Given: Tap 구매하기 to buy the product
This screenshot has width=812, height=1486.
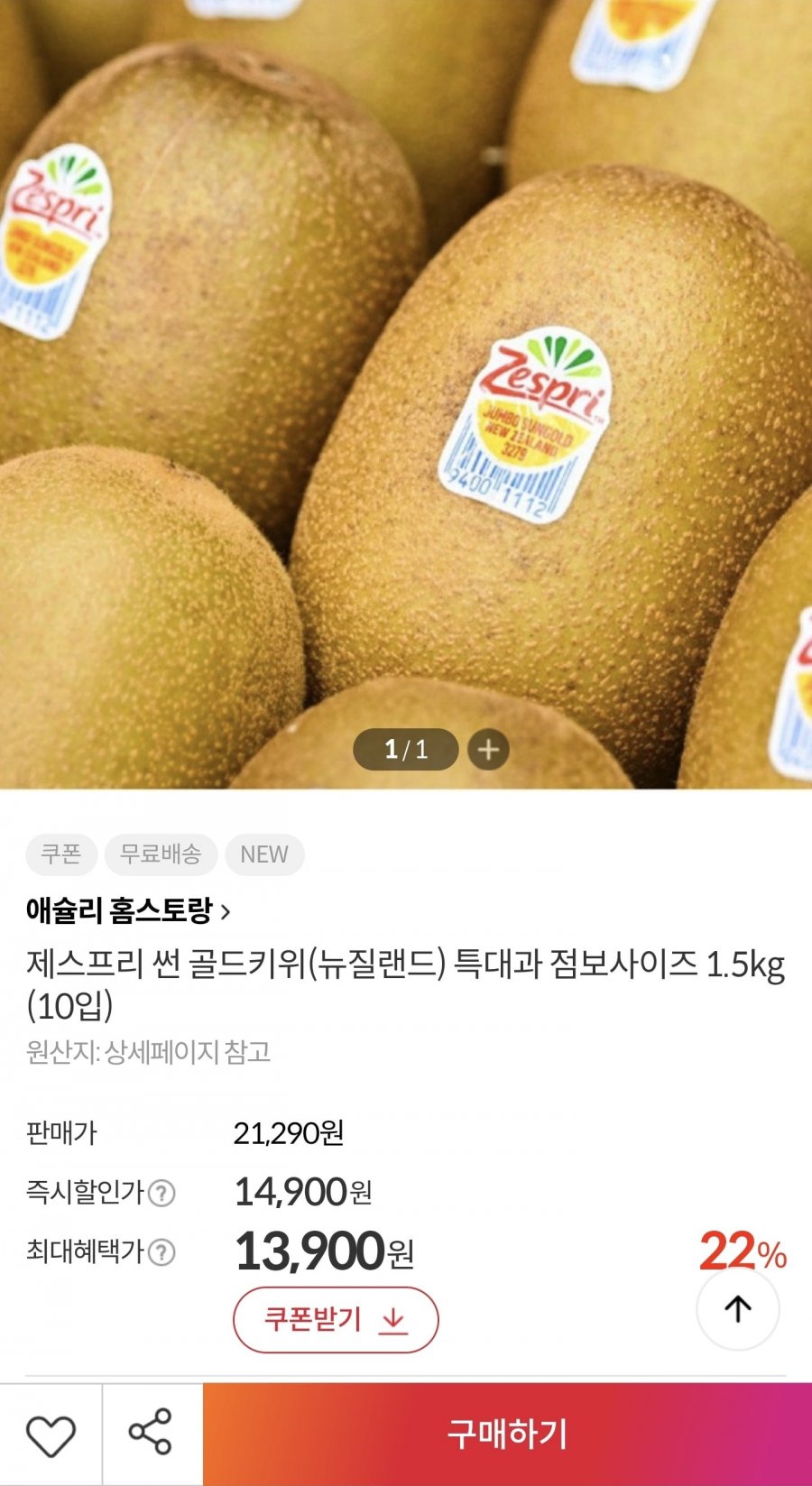Looking at the screenshot, I should click(507, 1435).
